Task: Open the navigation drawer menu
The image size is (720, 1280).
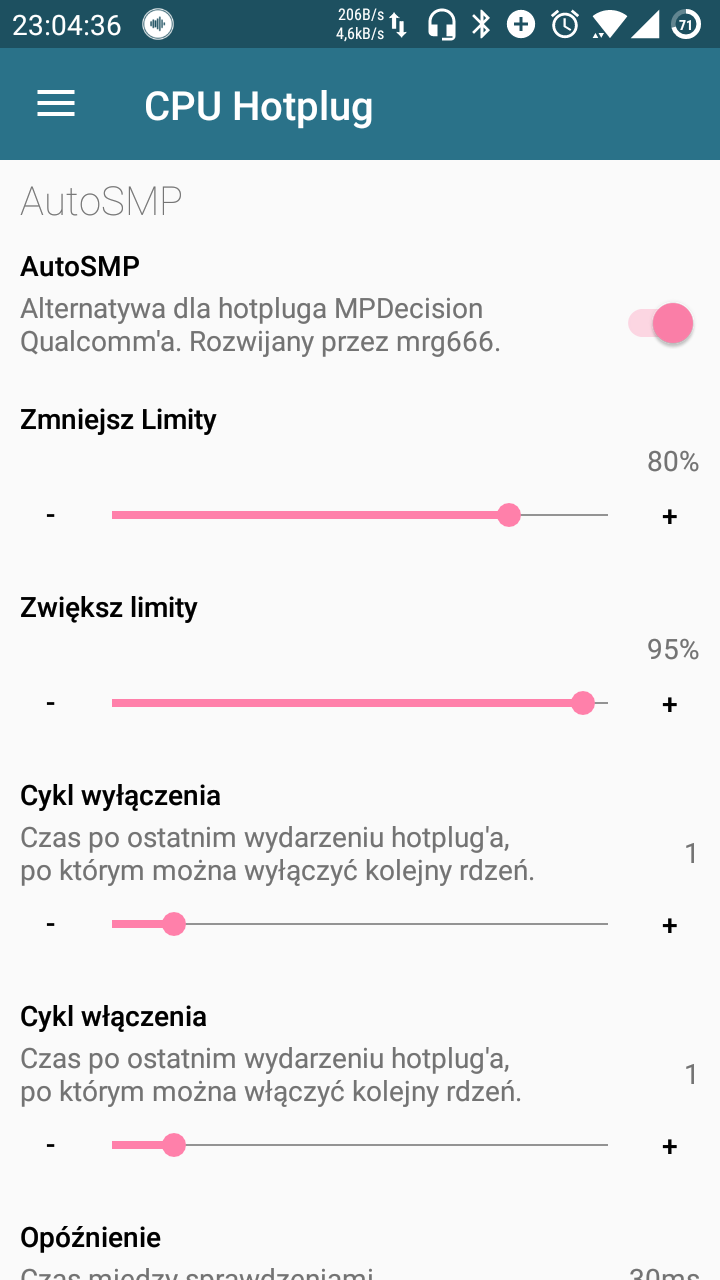Action: 56,104
